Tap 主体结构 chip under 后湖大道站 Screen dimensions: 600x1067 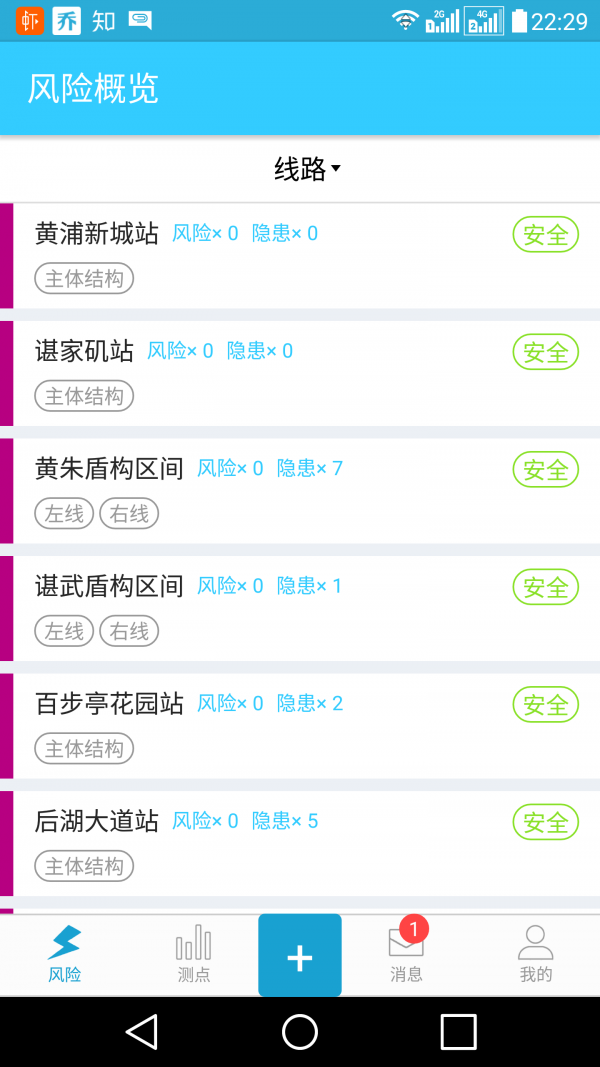coord(84,866)
